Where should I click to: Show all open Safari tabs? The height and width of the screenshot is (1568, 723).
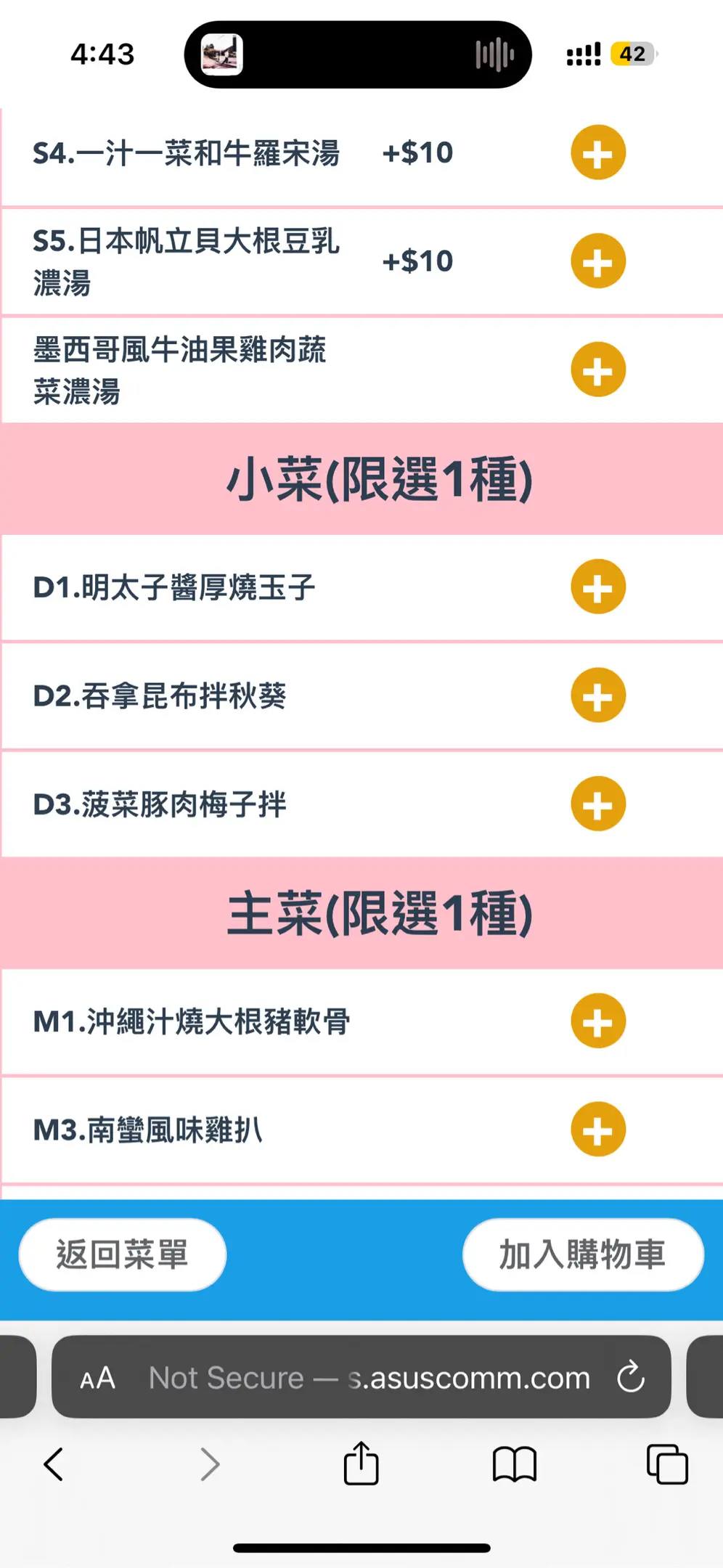667,1464
